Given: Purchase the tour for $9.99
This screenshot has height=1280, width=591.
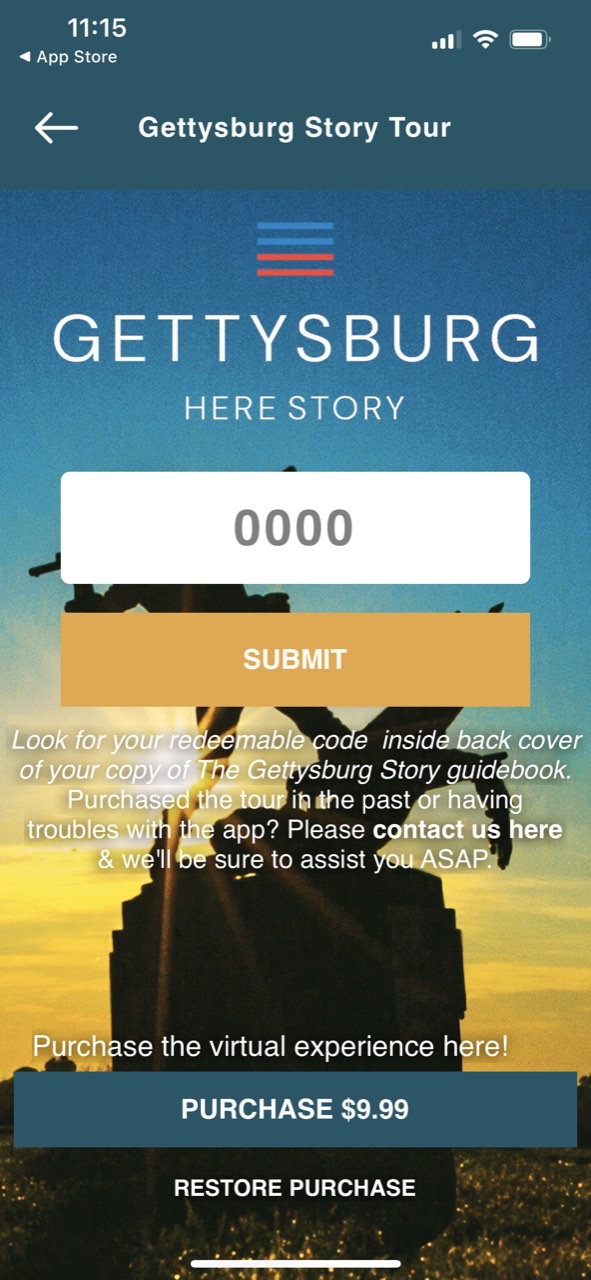Looking at the screenshot, I should (295, 1109).
